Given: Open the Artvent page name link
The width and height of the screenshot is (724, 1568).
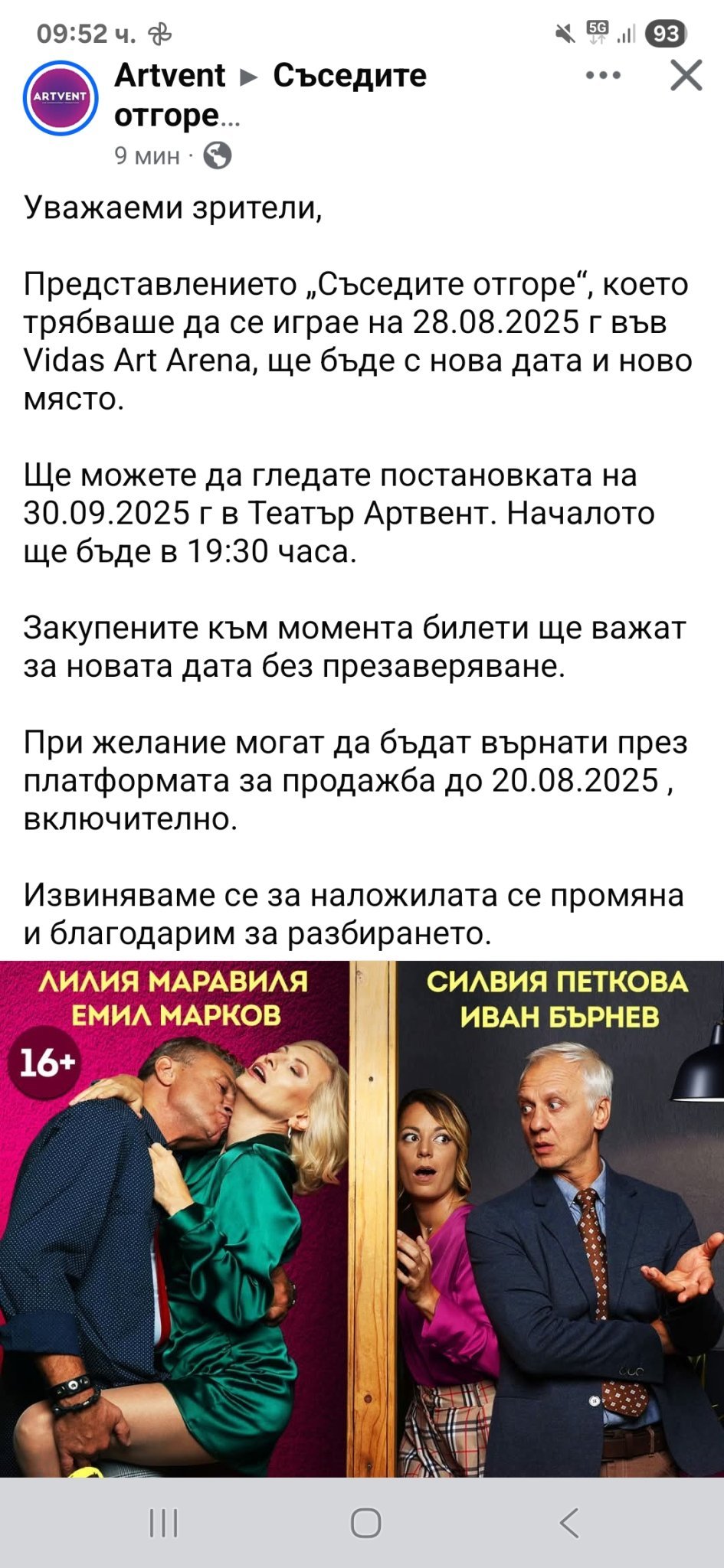Looking at the screenshot, I should click(x=169, y=75).
